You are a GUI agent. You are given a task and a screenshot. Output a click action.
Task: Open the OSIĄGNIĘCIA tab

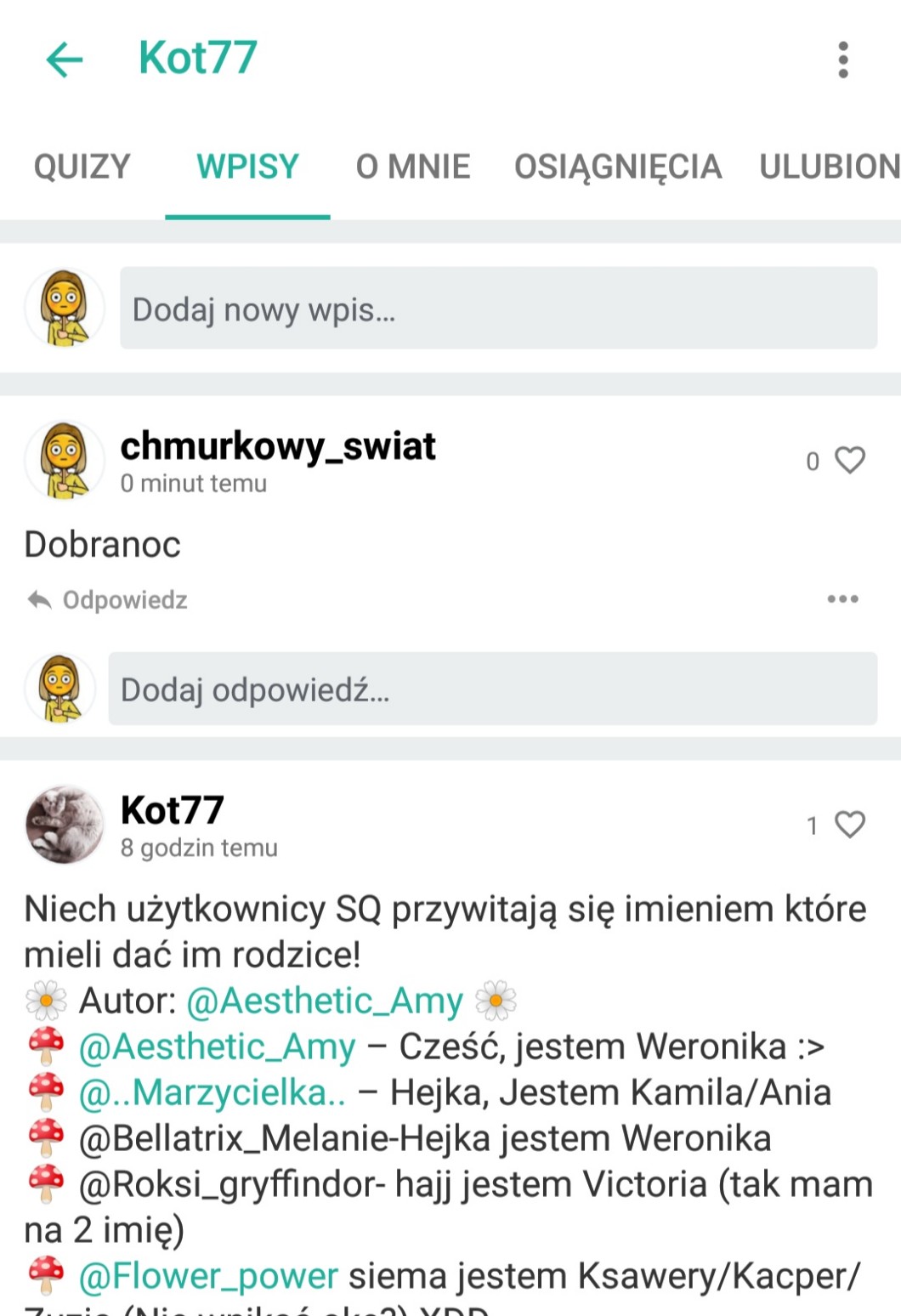point(617,167)
